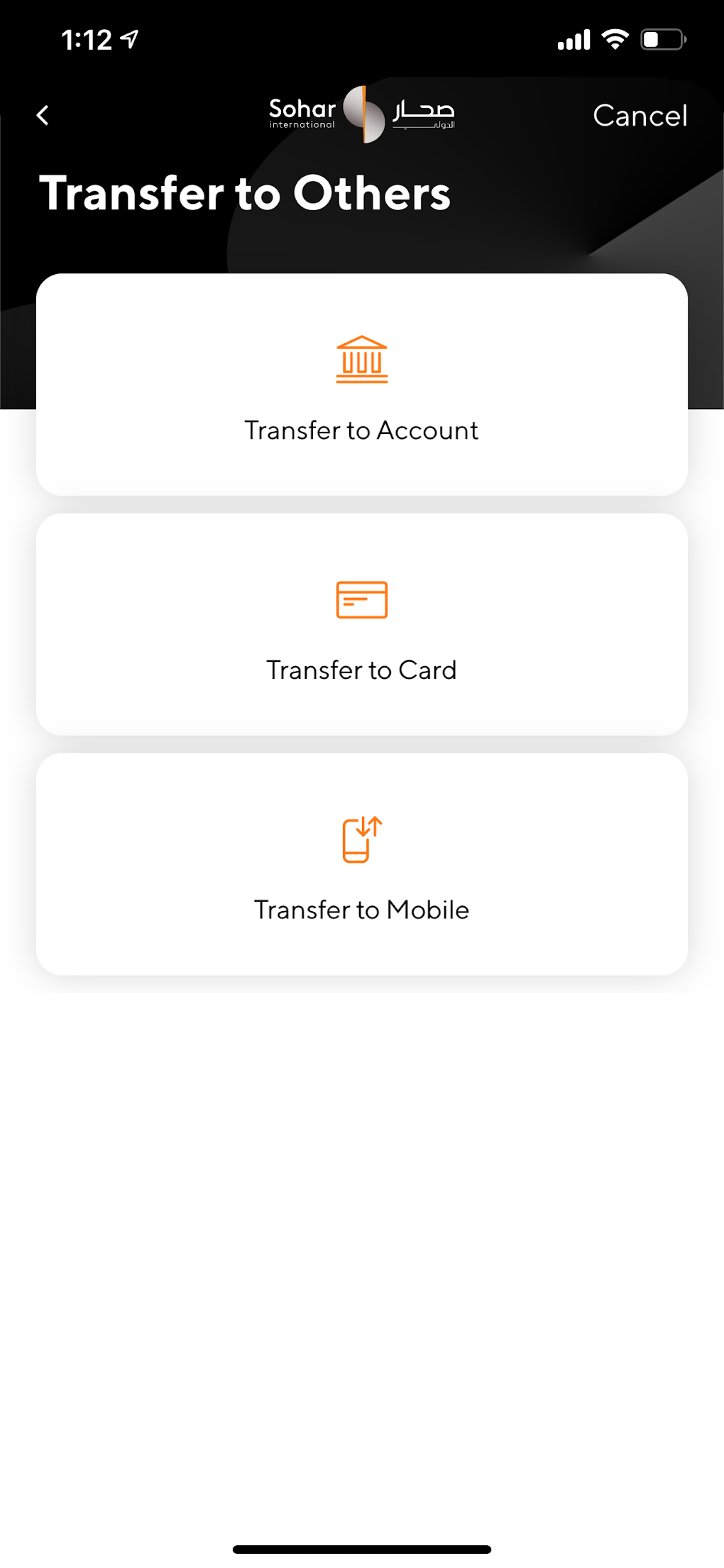Tap Cancel to exit the transfer flow

click(x=639, y=114)
